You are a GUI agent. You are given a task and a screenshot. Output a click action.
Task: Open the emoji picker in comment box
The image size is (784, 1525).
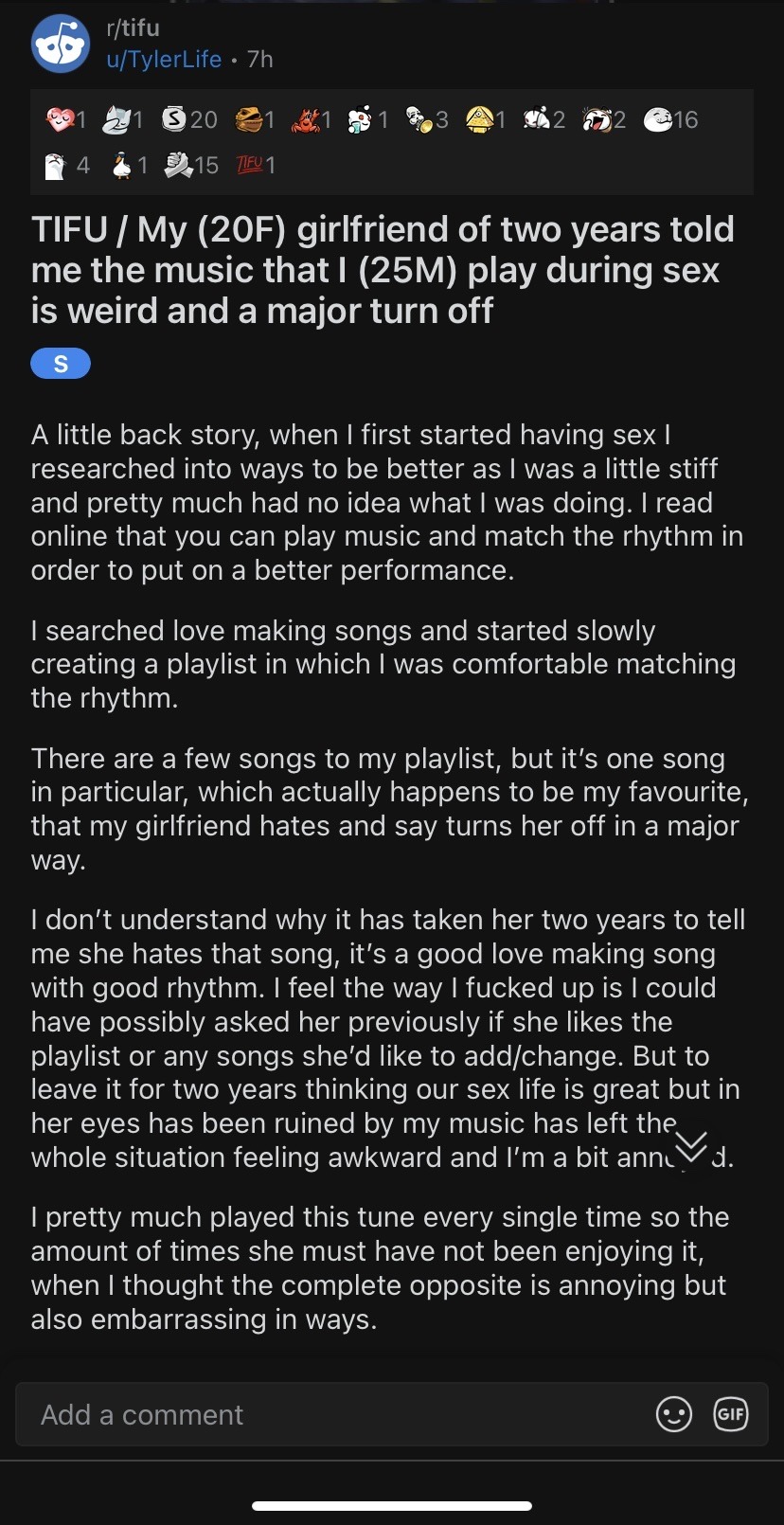point(673,1414)
